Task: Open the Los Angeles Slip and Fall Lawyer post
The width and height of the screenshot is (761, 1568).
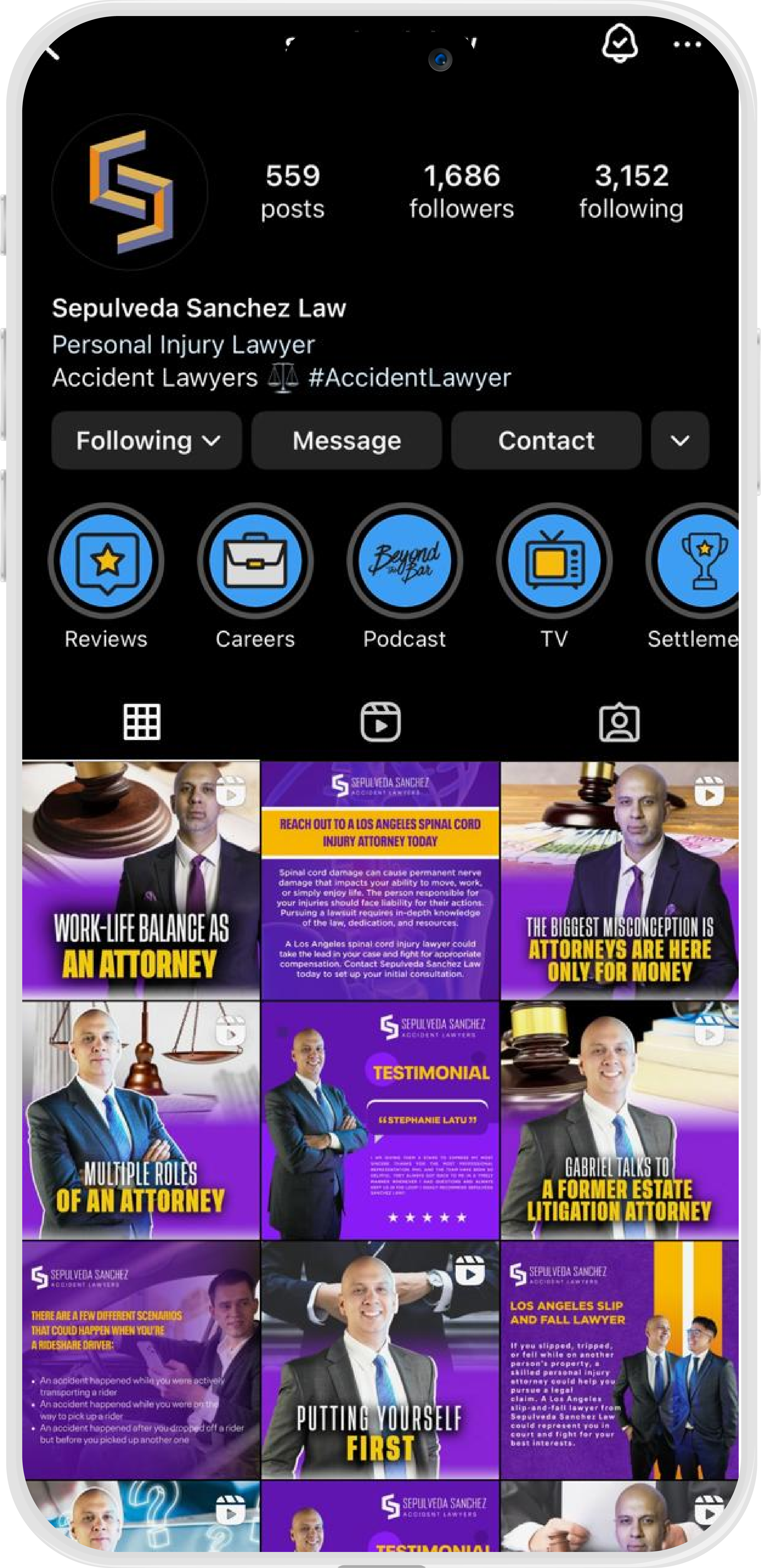Action: 620,1359
